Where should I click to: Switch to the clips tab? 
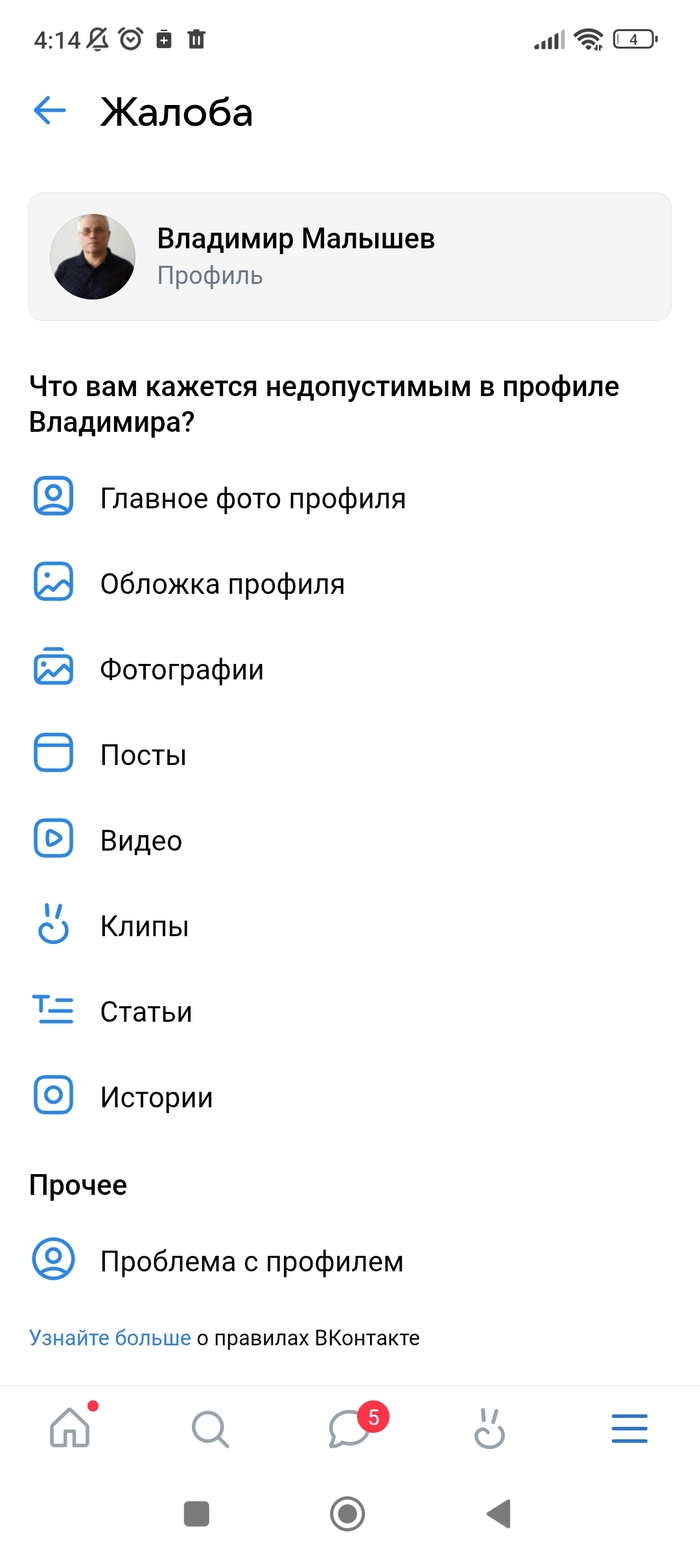(489, 1428)
